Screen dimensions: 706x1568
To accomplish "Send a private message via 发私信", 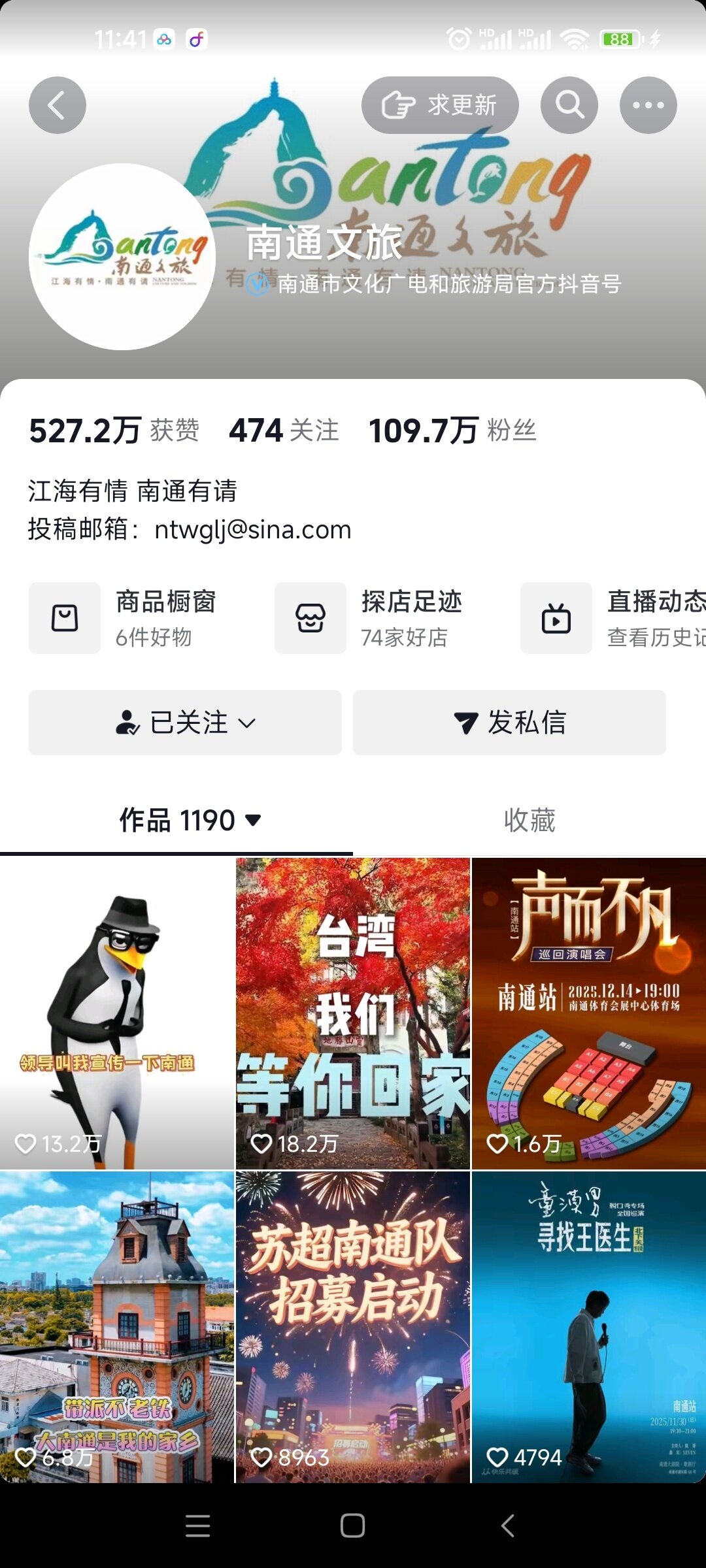I will 509,723.
